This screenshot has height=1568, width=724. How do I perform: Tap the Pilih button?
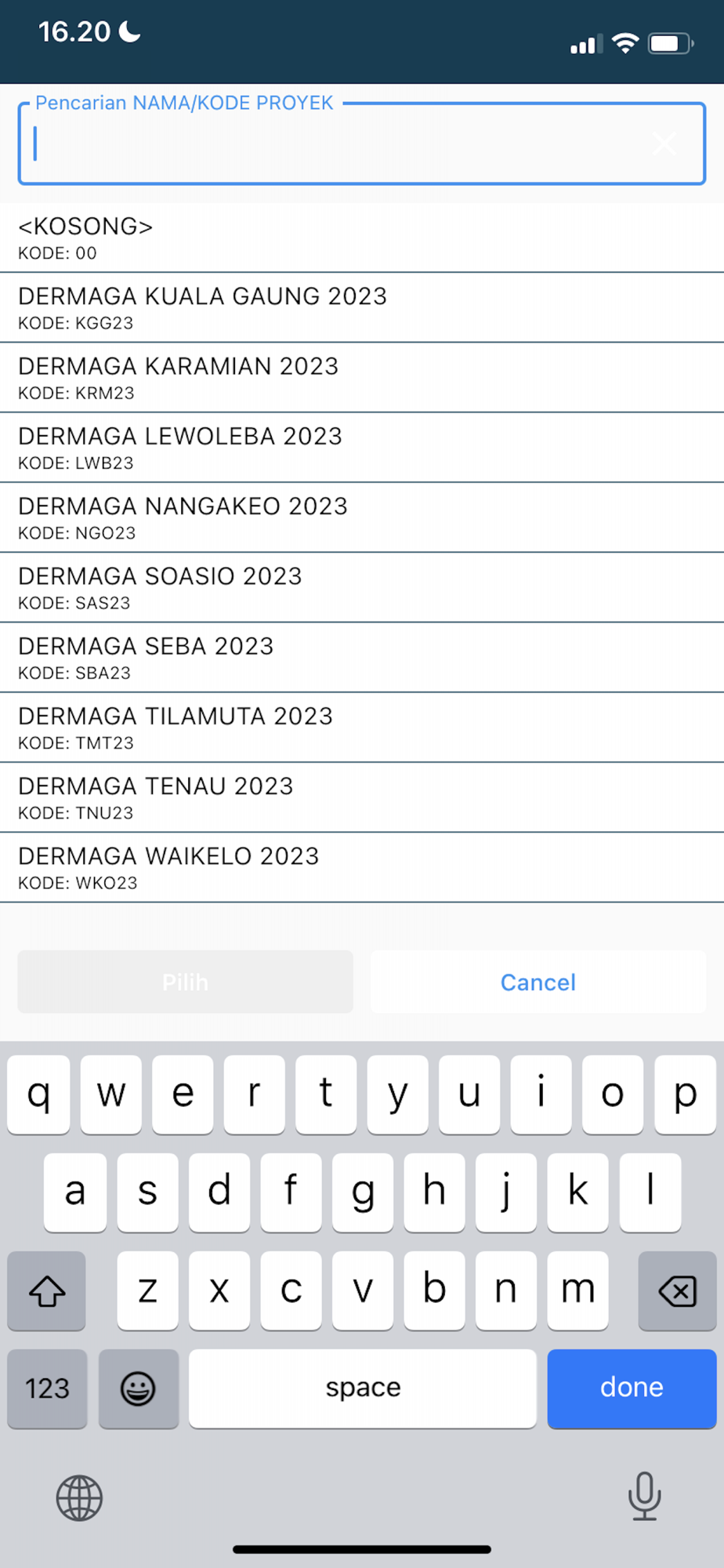(186, 982)
